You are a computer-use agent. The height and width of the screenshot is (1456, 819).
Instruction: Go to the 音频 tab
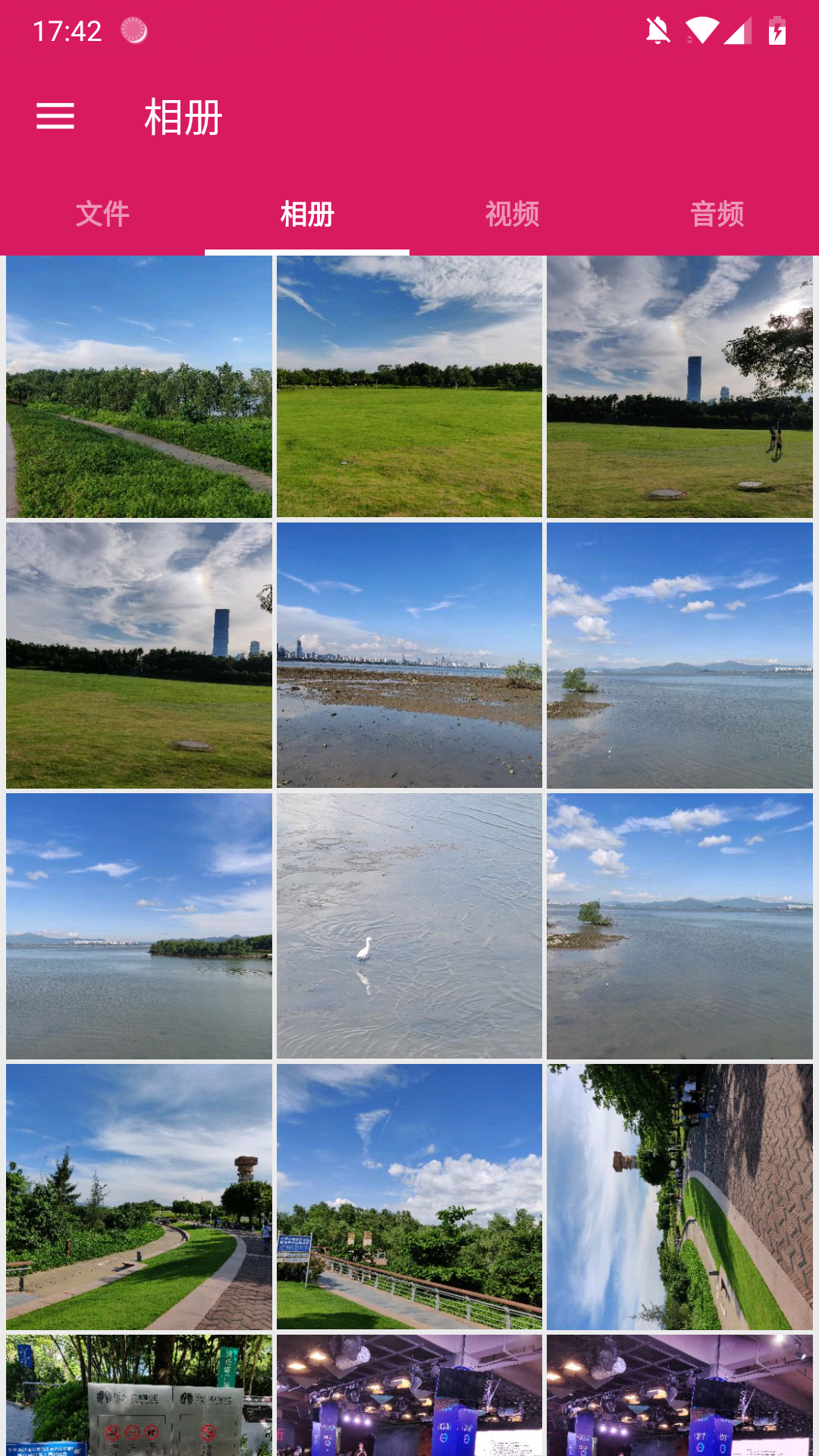[717, 215]
